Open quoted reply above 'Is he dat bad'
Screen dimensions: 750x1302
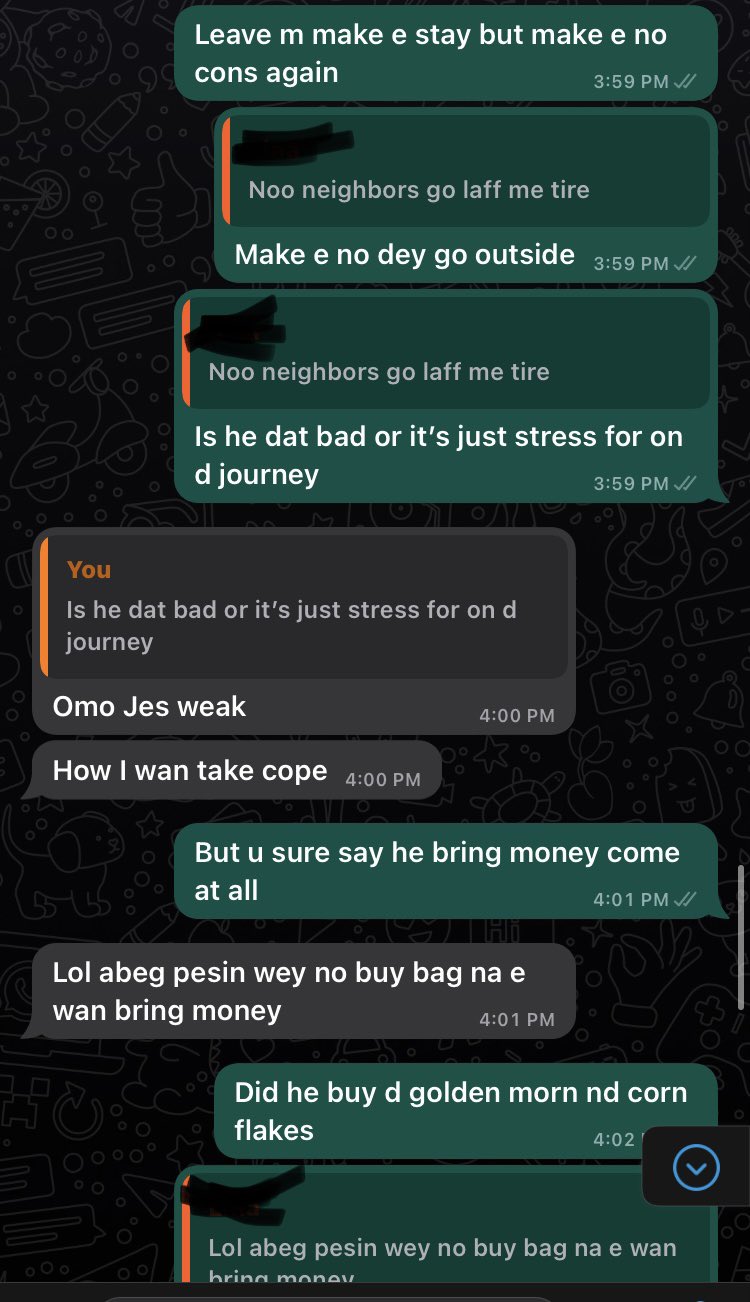pos(446,354)
